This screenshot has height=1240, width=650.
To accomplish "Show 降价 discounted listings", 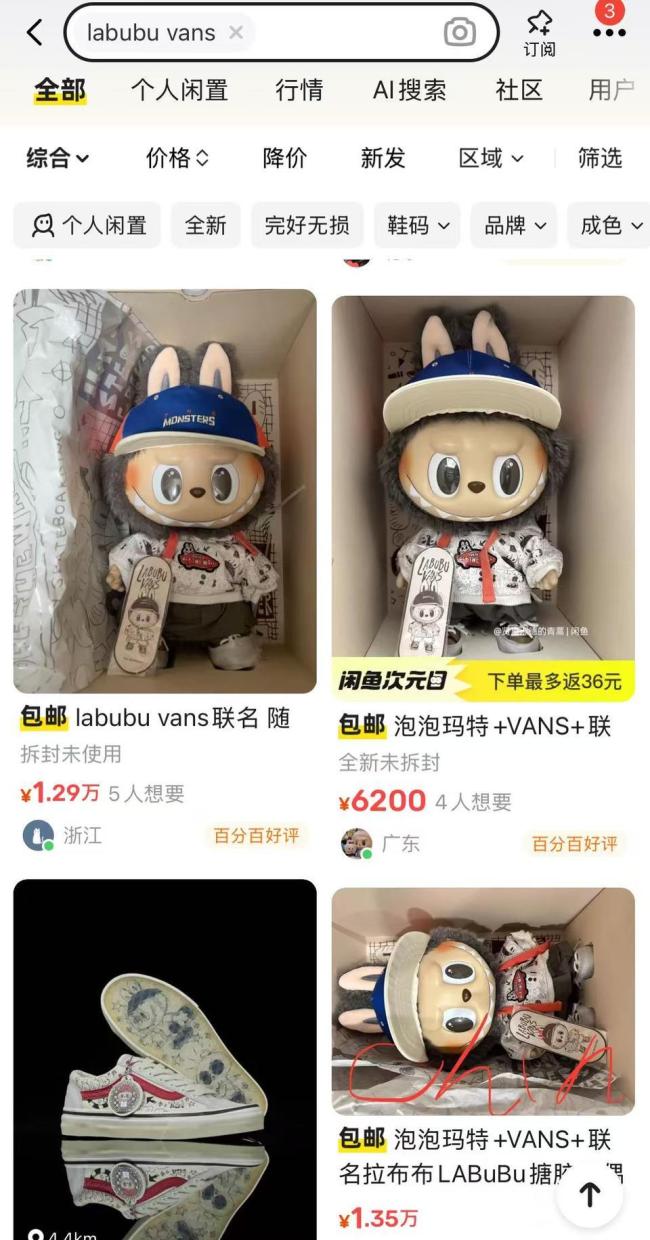I will click(x=285, y=158).
